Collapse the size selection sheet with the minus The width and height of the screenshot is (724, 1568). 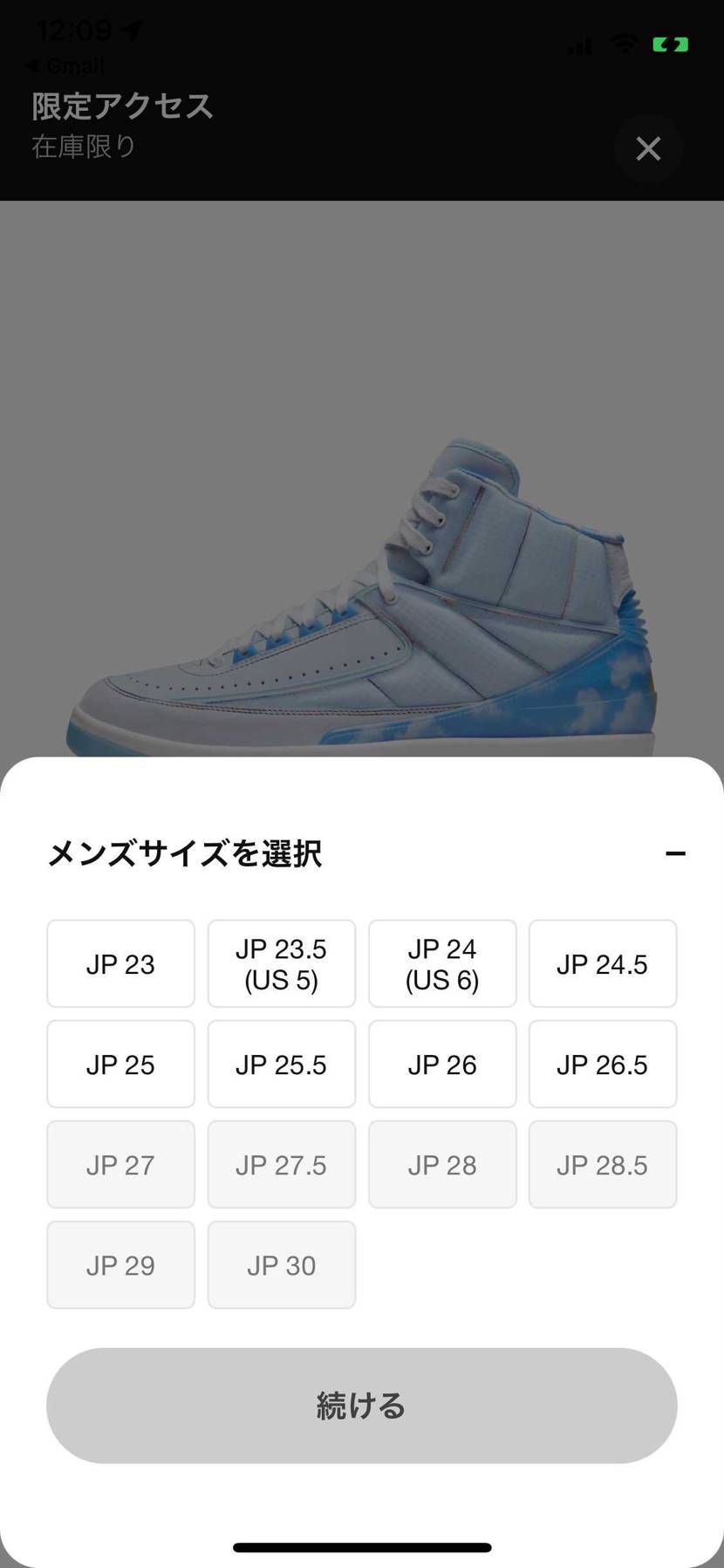click(674, 853)
